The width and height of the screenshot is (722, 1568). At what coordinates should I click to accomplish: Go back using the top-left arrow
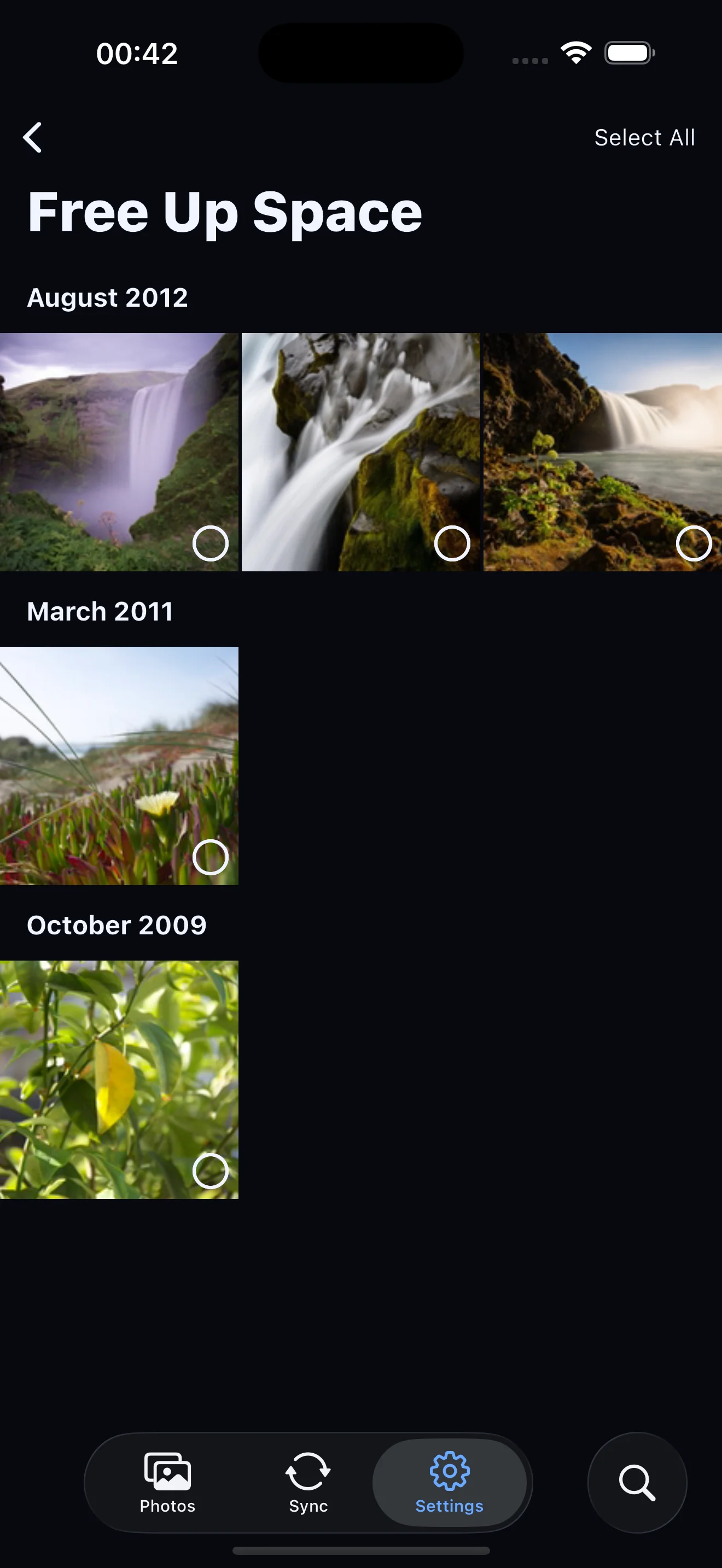click(x=32, y=138)
